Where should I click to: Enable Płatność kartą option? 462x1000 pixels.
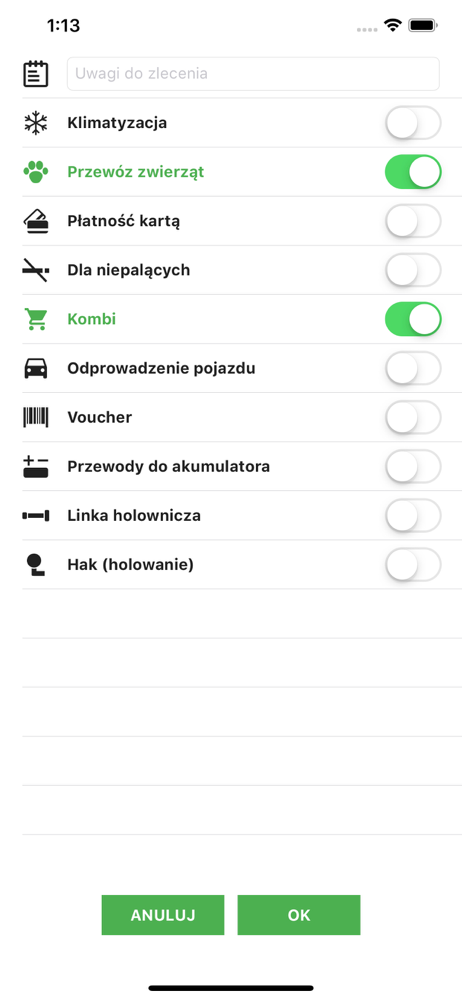(414, 221)
